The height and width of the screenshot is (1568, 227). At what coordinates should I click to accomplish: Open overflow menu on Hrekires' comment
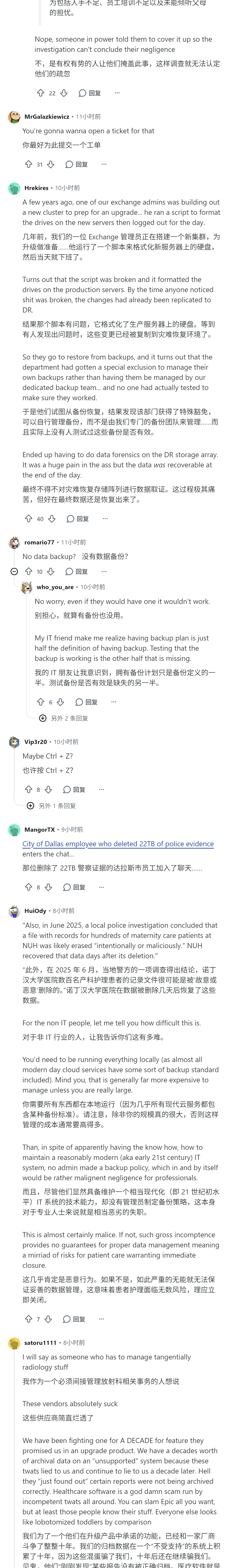[105, 519]
